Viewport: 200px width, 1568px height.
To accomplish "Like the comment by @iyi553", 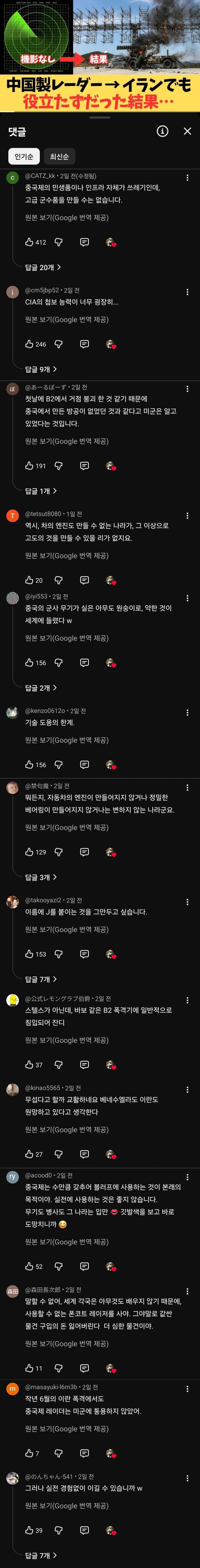I will 29,663.
